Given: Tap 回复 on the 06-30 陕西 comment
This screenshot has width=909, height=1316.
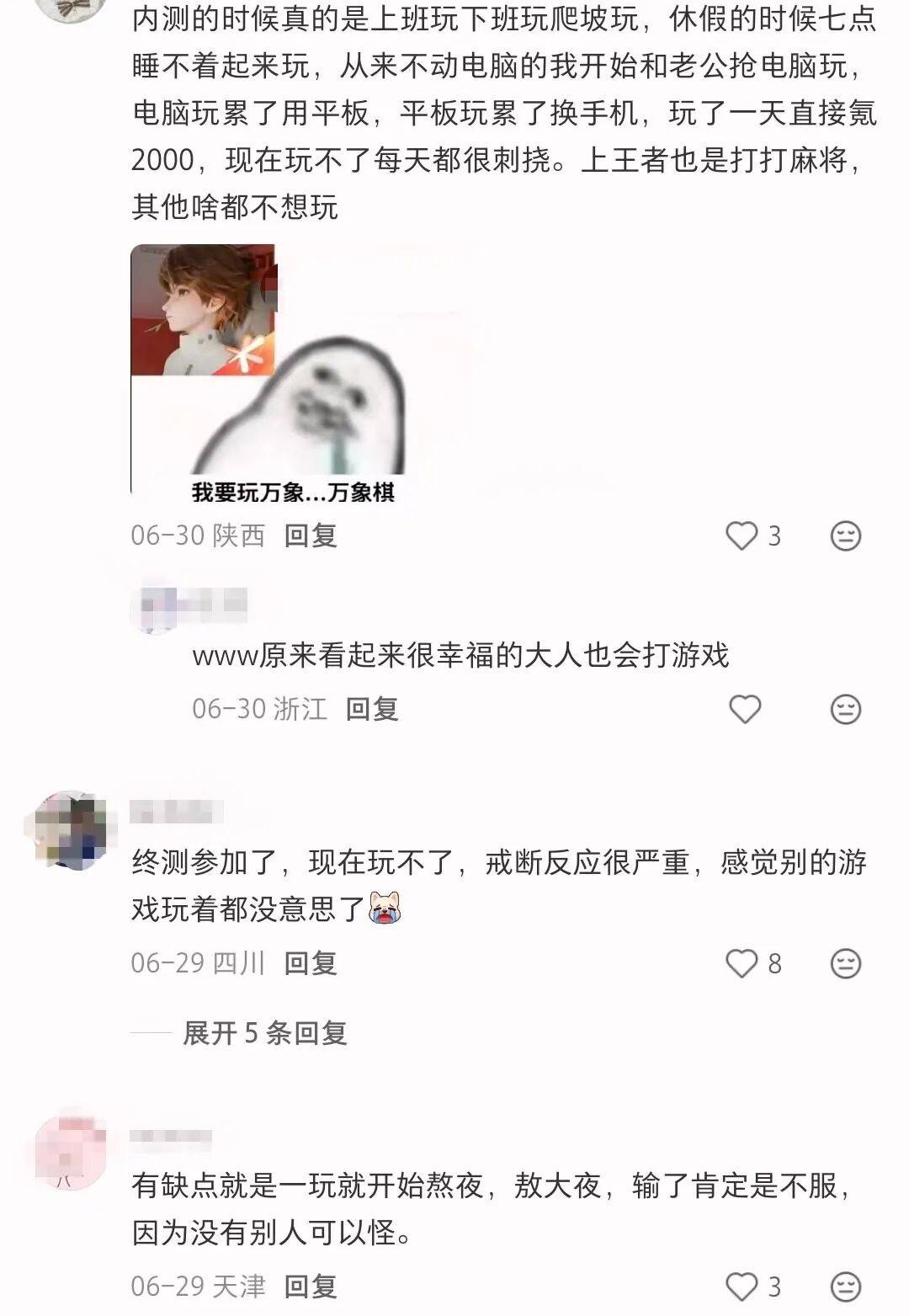Looking at the screenshot, I should pyautogui.click(x=311, y=535).
